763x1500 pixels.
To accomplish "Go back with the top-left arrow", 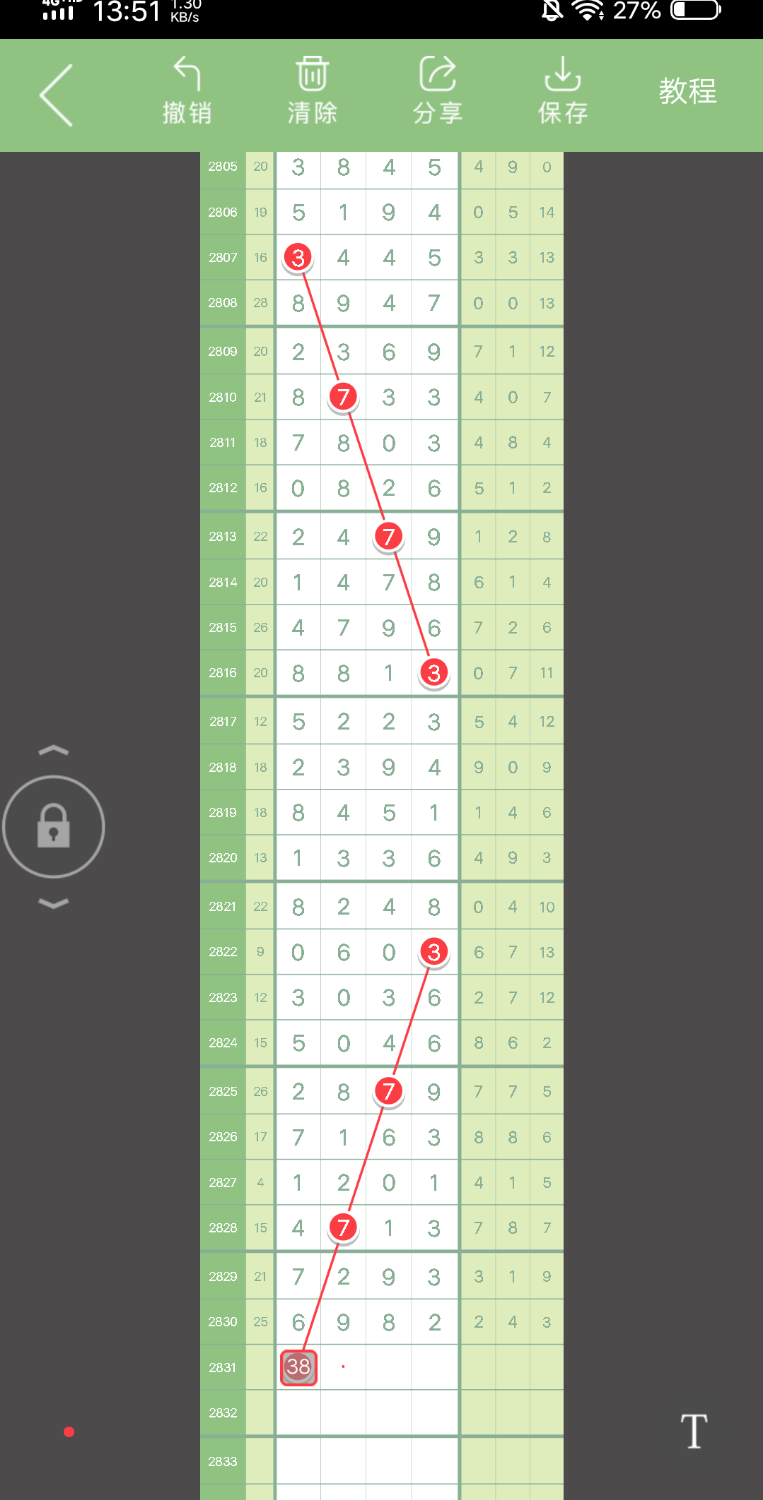I will [56, 95].
